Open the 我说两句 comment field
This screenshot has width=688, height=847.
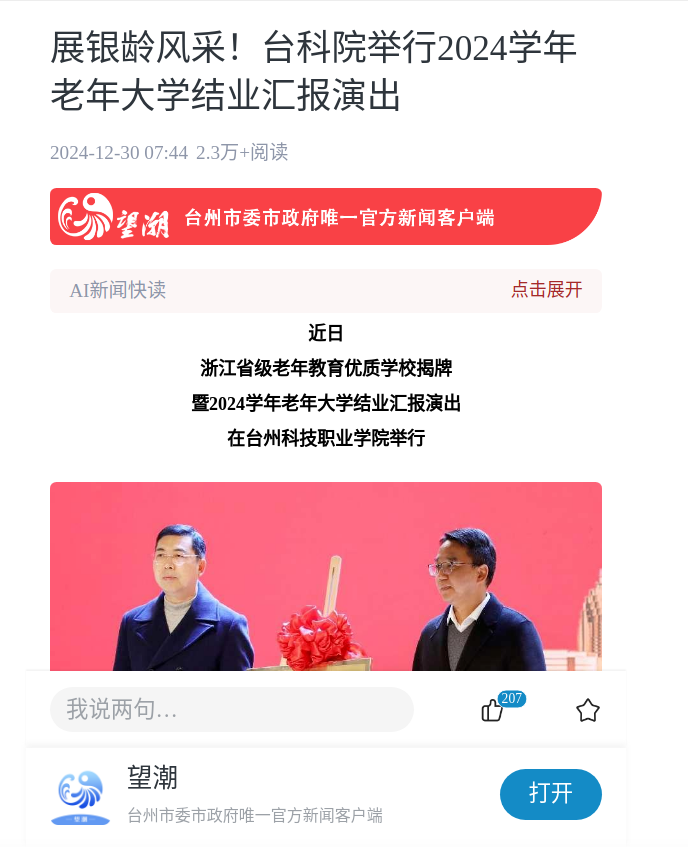tap(231, 710)
